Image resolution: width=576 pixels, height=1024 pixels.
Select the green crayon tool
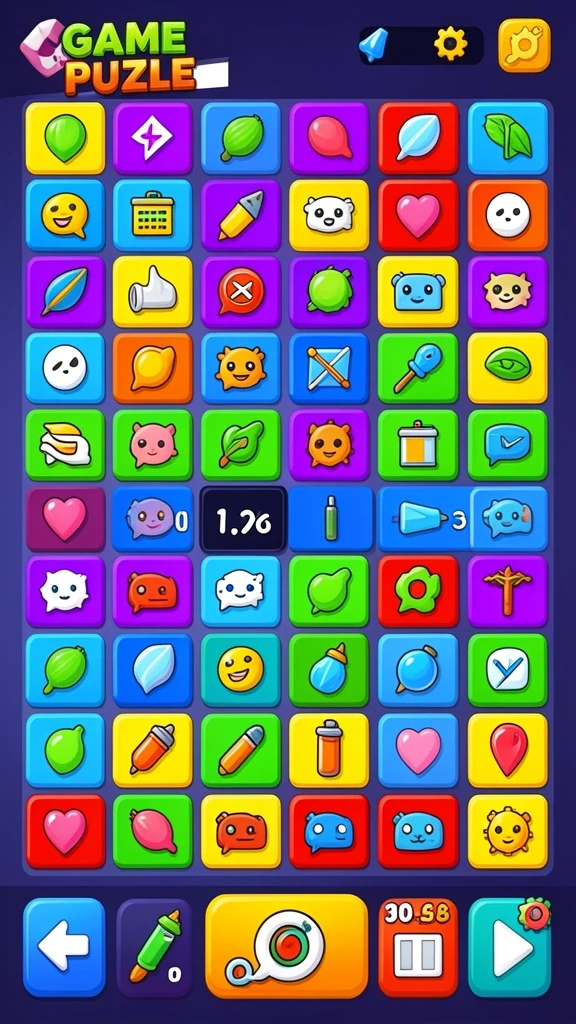[x=155, y=948]
